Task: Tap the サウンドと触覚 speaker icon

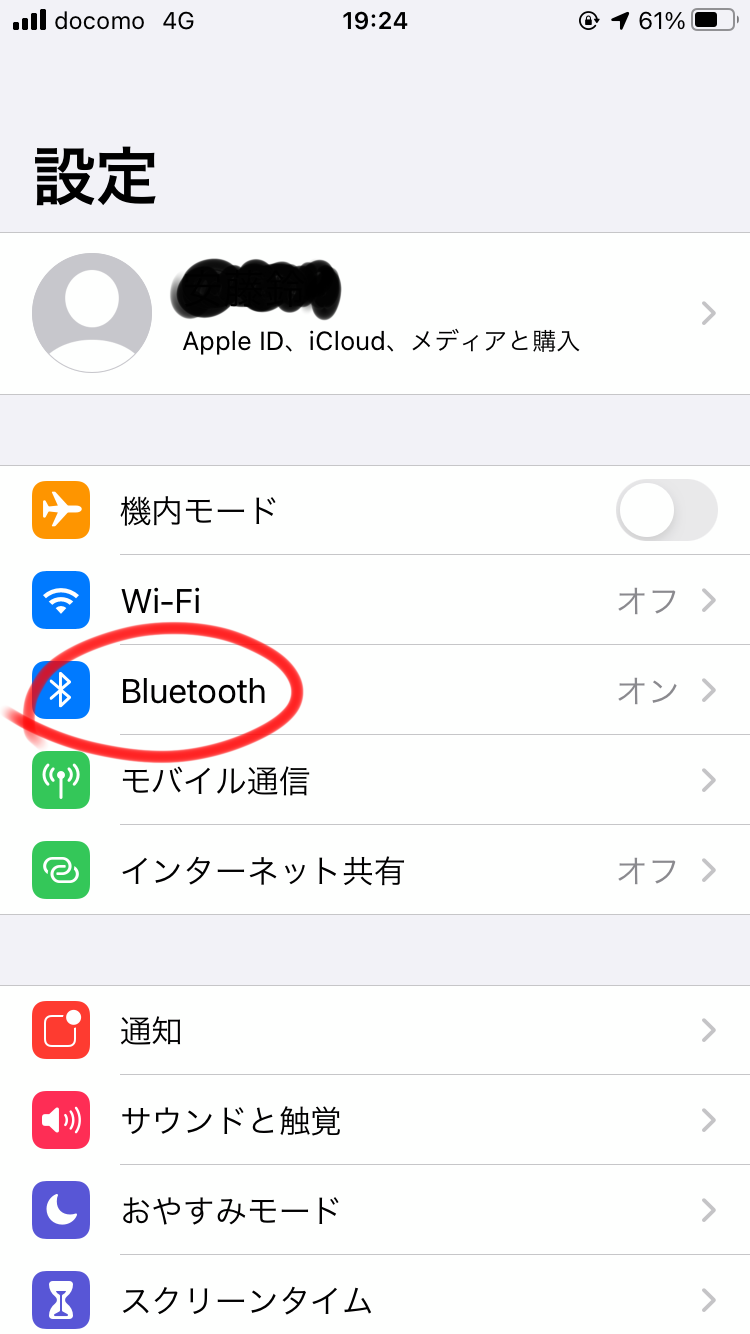Action: tap(60, 1120)
